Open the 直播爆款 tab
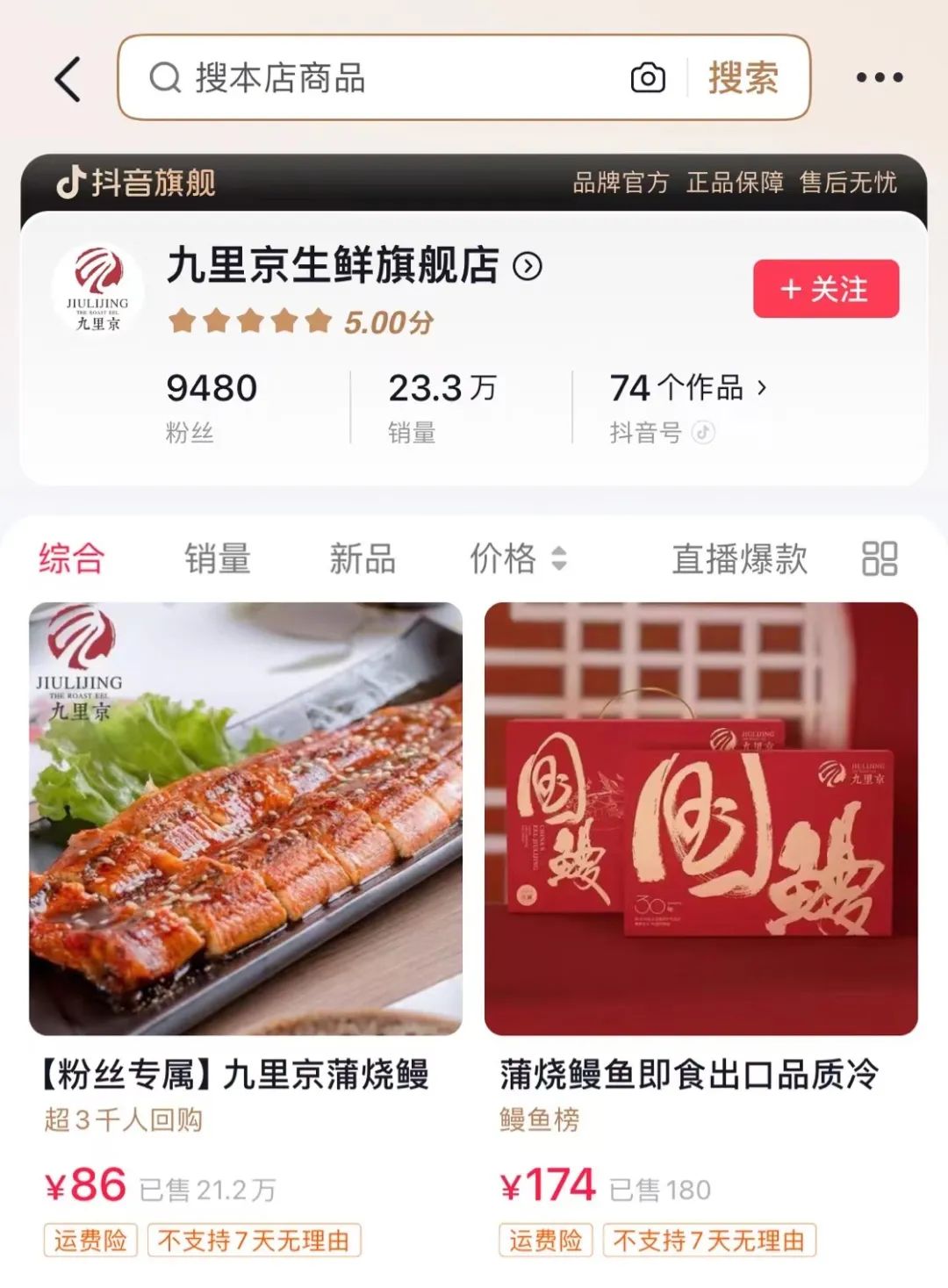The height and width of the screenshot is (1288, 948). tap(742, 558)
